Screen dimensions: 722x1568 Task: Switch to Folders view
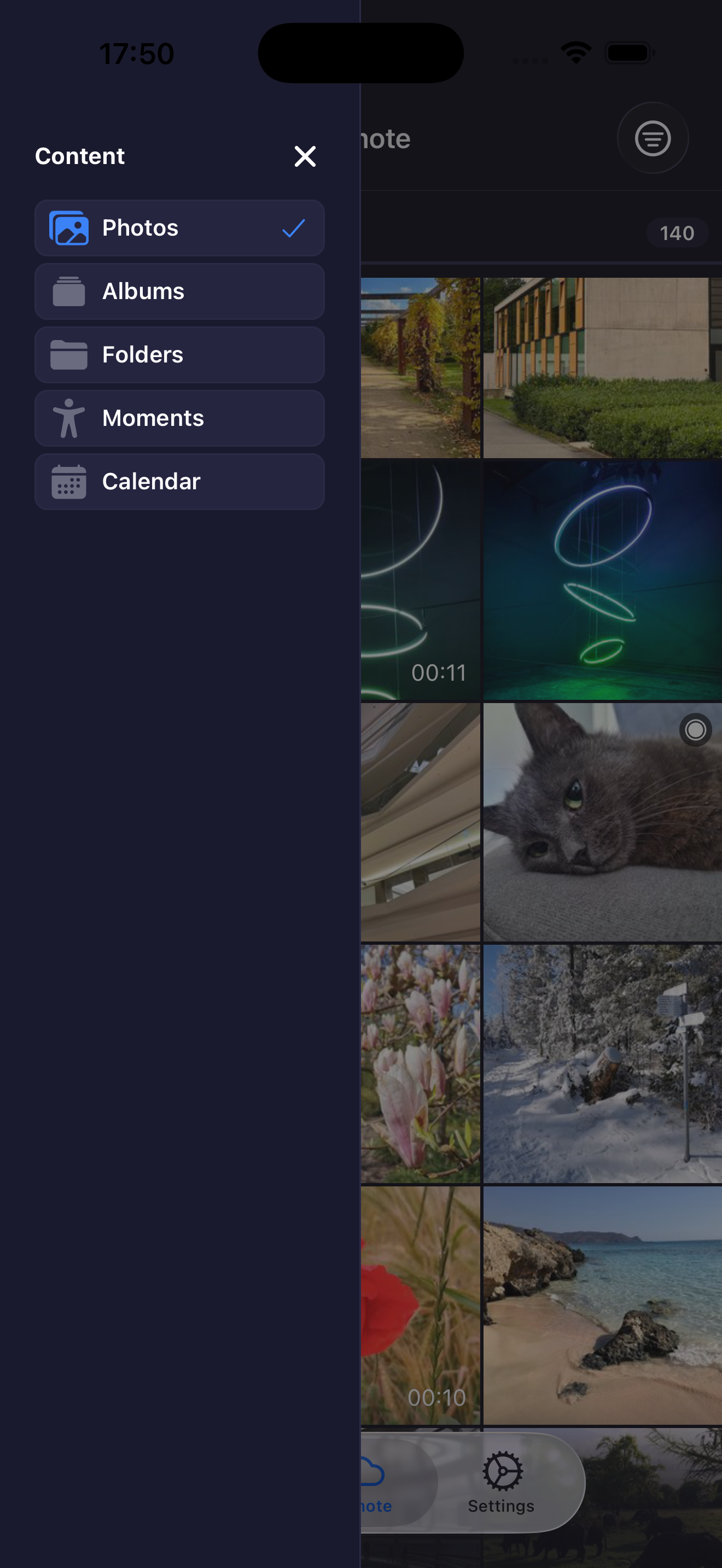(179, 354)
